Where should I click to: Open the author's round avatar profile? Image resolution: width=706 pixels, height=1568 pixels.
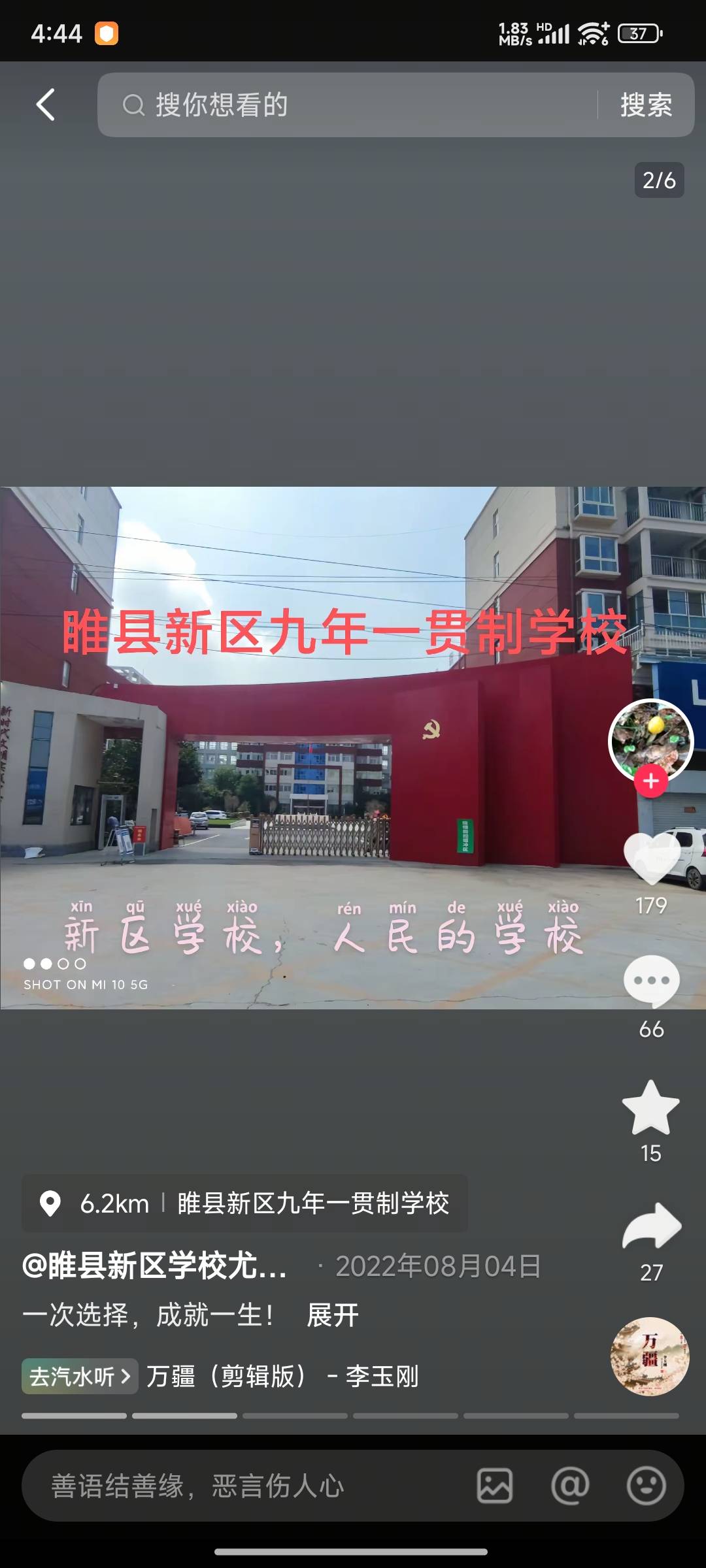point(650,738)
